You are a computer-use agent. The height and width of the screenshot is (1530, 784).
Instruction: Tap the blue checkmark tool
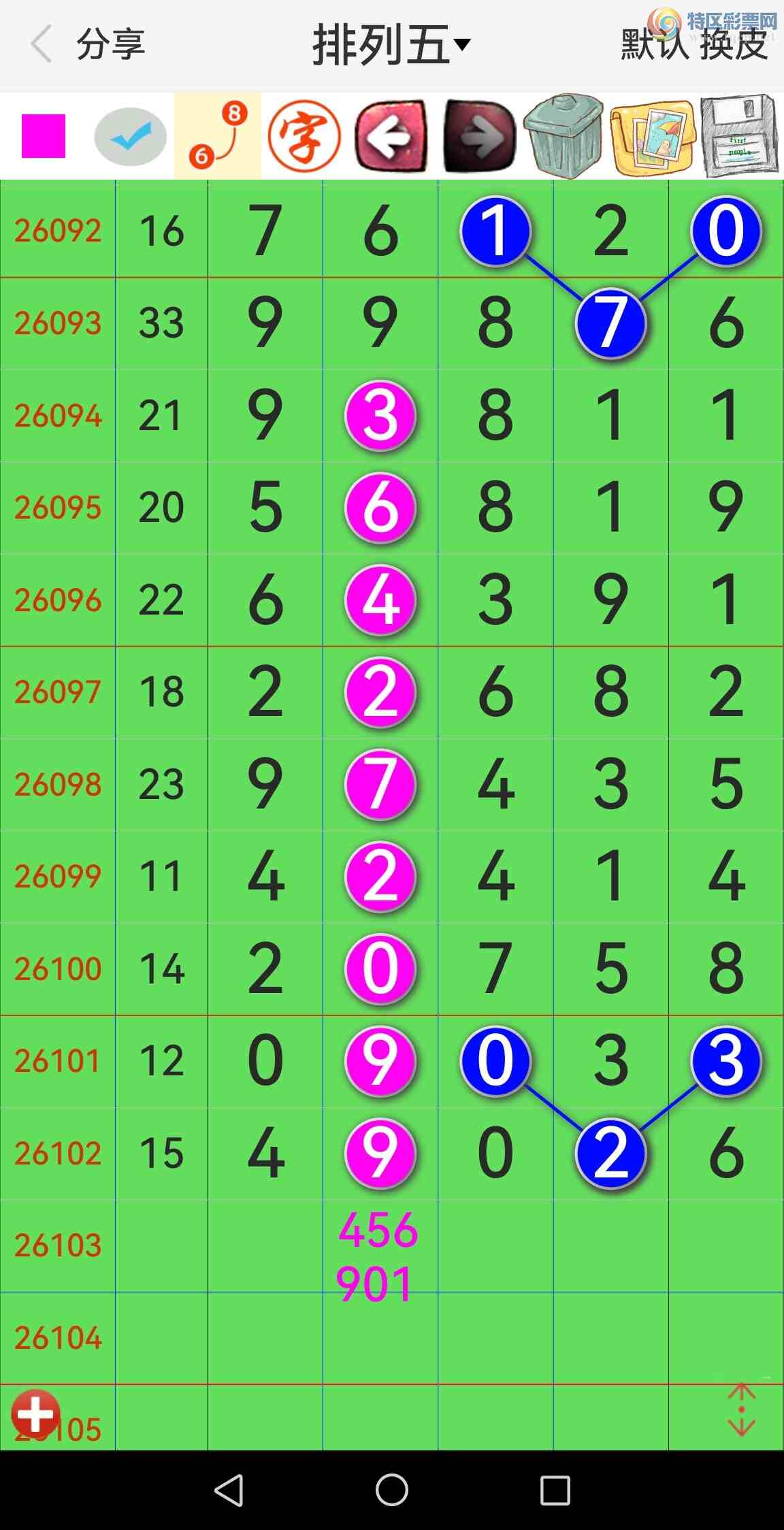point(131,137)
